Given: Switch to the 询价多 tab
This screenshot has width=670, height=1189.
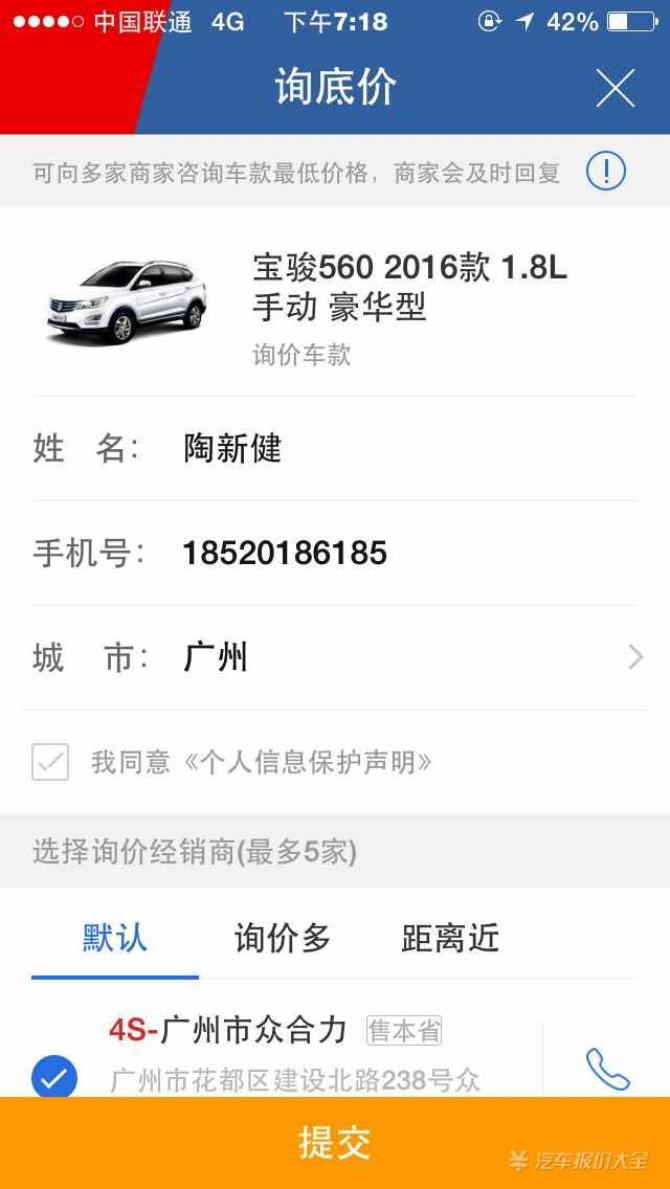Looking at the screenshot, I should (283, 939).
